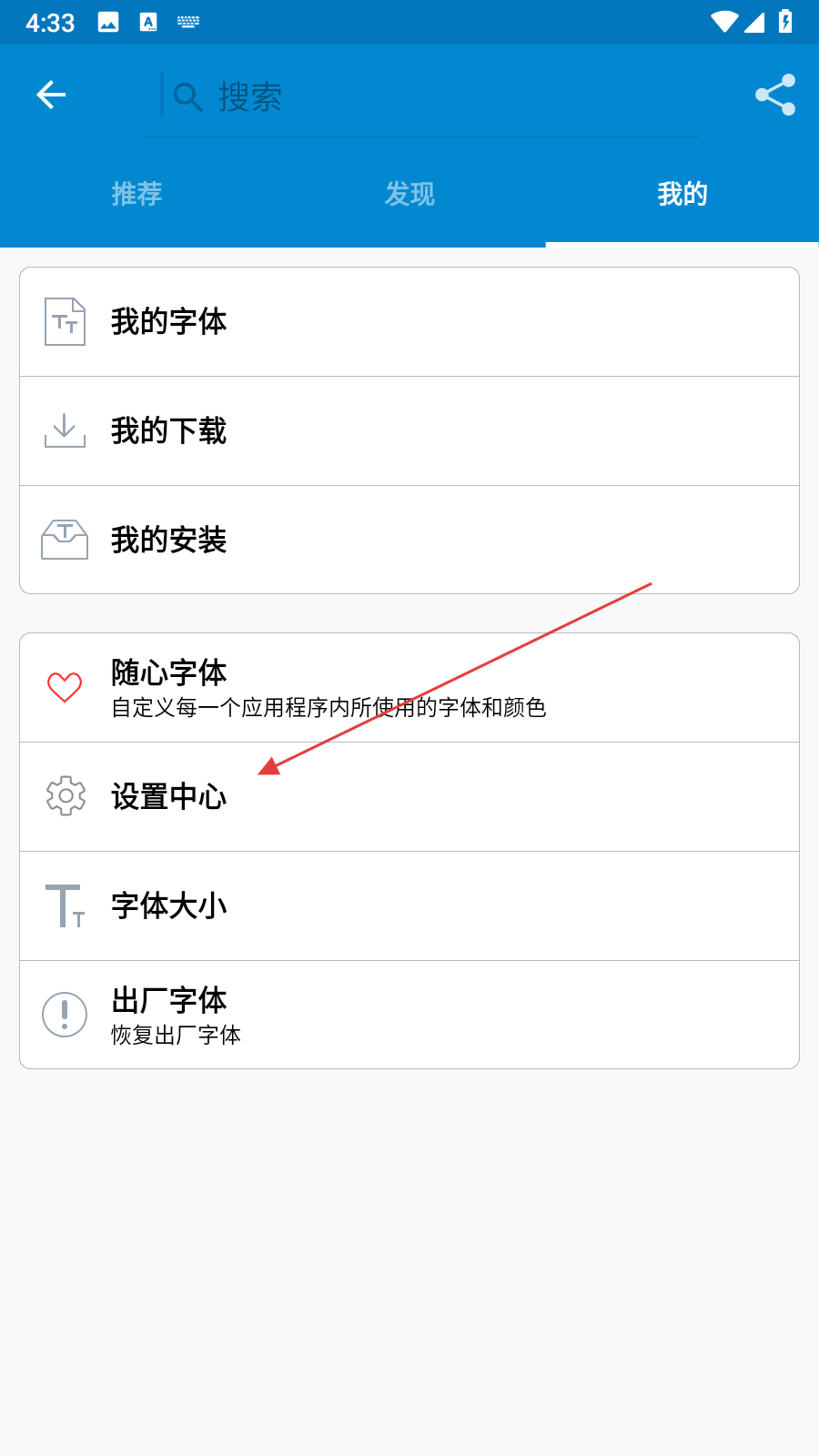Open 随心字体 custom fonts
This screenshot has width=819, height=1456.
409,688
